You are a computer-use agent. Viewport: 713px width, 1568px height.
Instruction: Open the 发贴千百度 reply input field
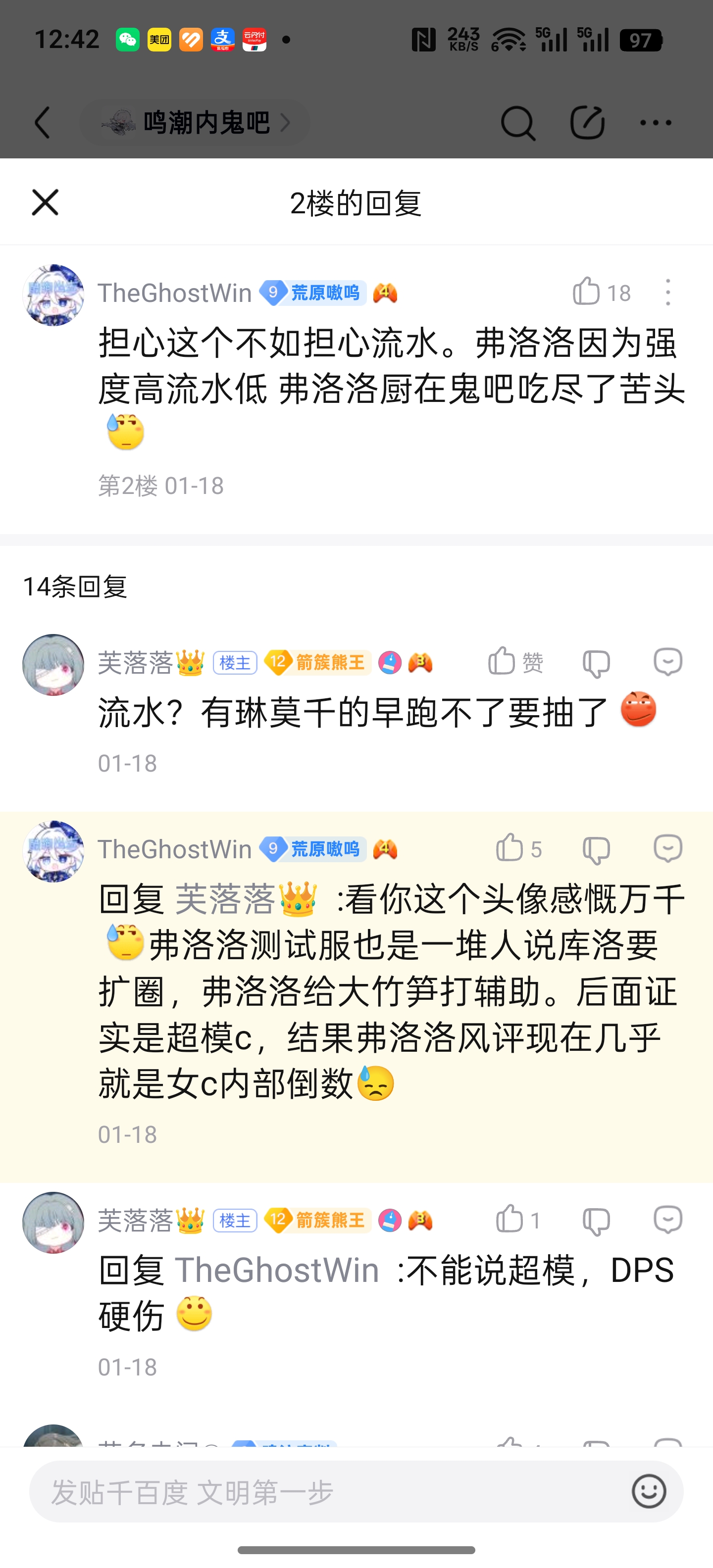point(329,1492)
